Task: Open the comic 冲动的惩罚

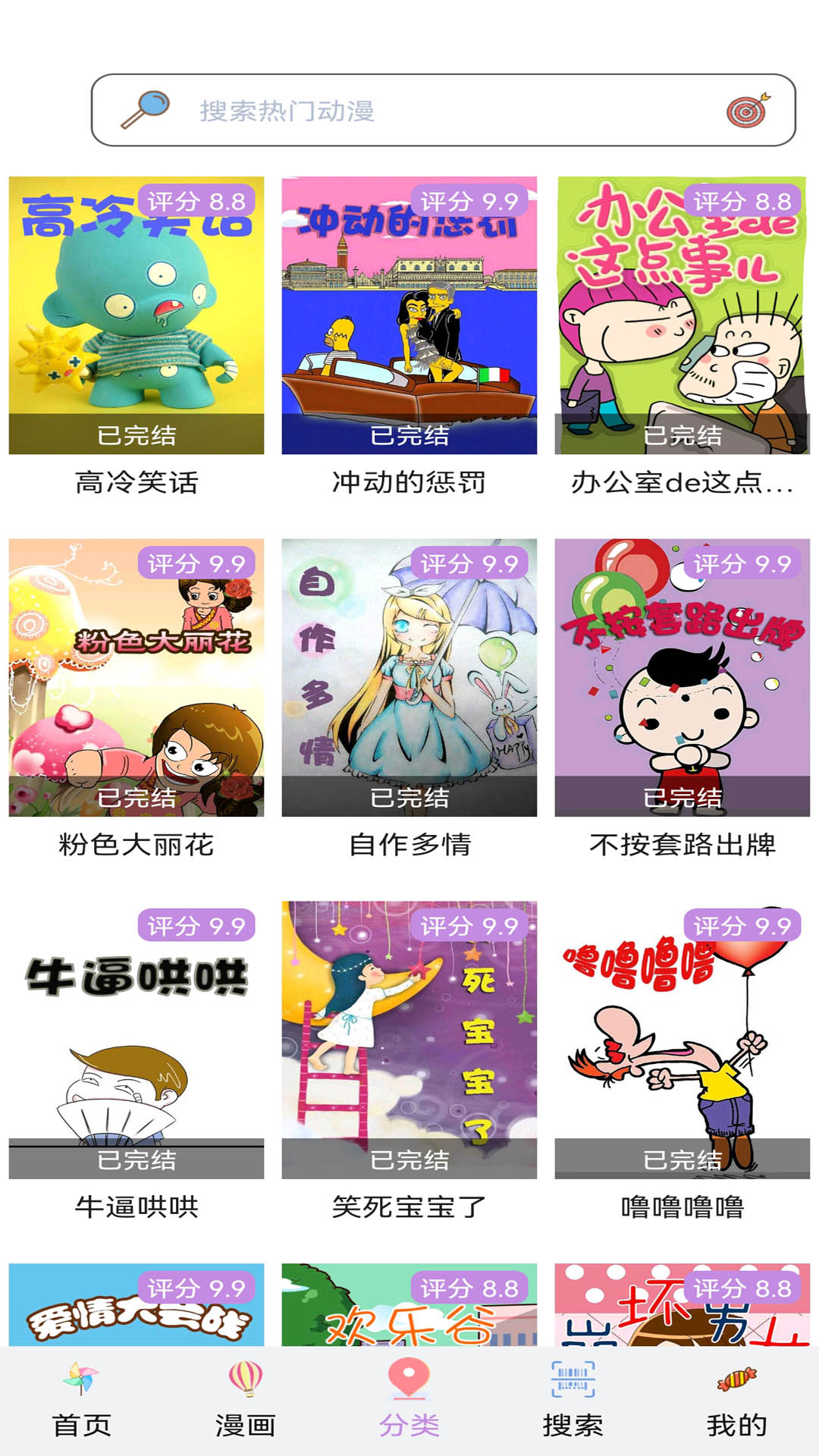Action: [409, 311]
